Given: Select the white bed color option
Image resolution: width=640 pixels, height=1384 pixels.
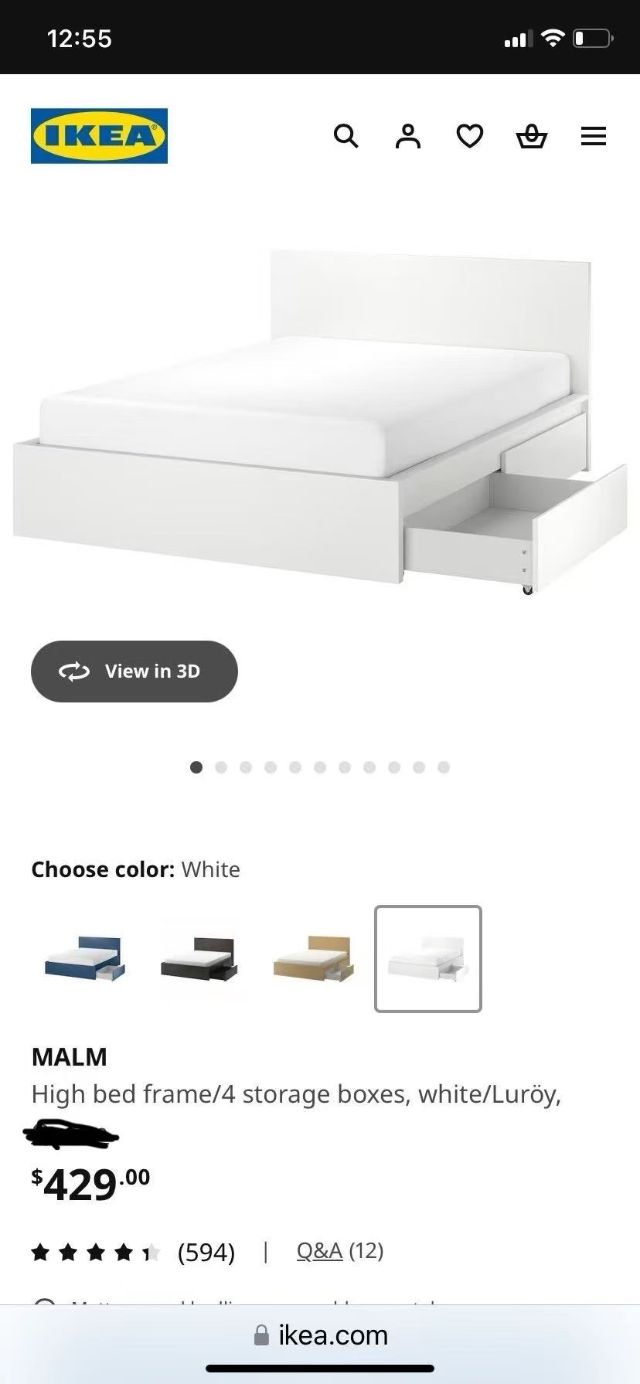Looking at the screenshot, I should point(428,958).
